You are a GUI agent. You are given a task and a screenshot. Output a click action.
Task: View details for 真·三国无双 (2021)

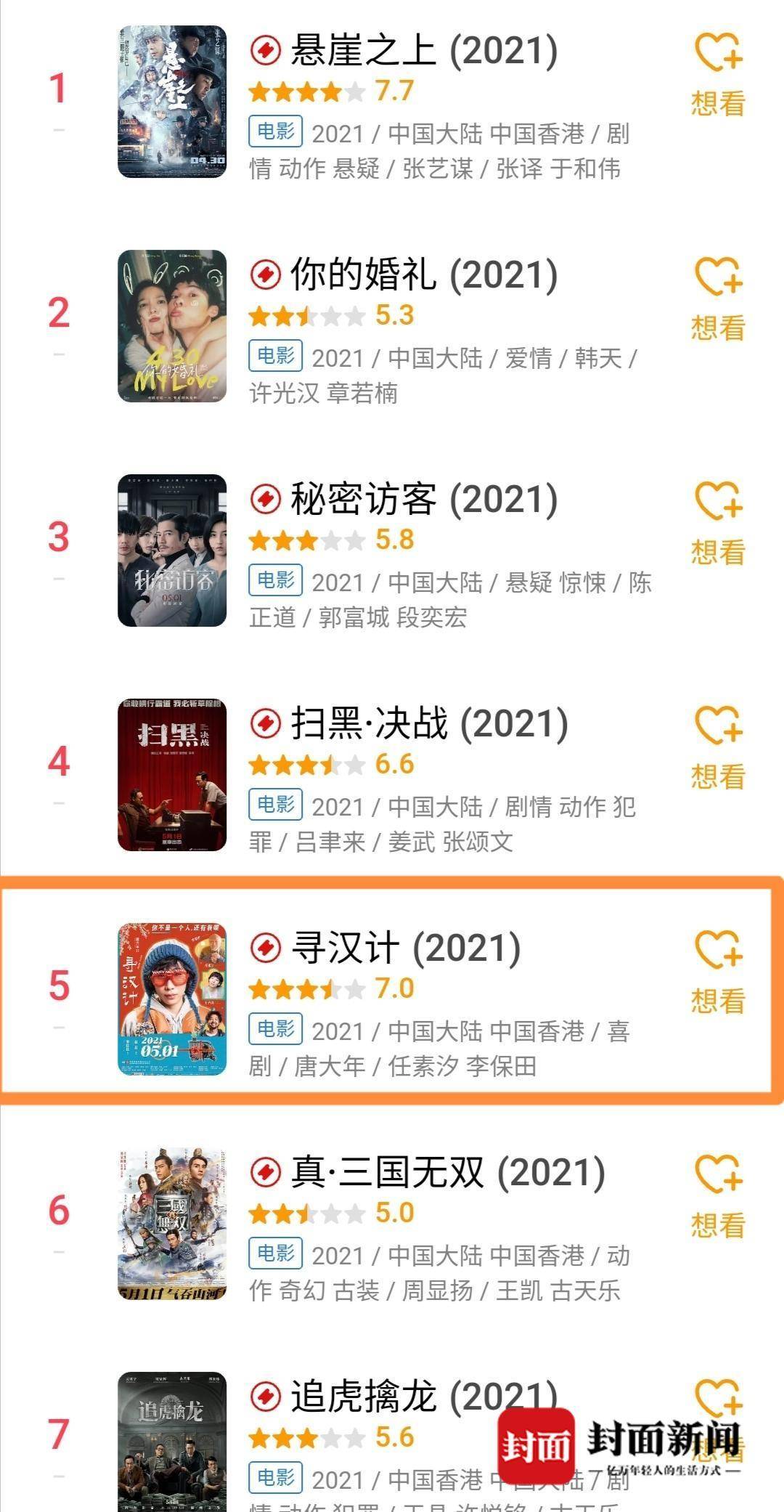pyautogui.click(x=447, y=1174)
